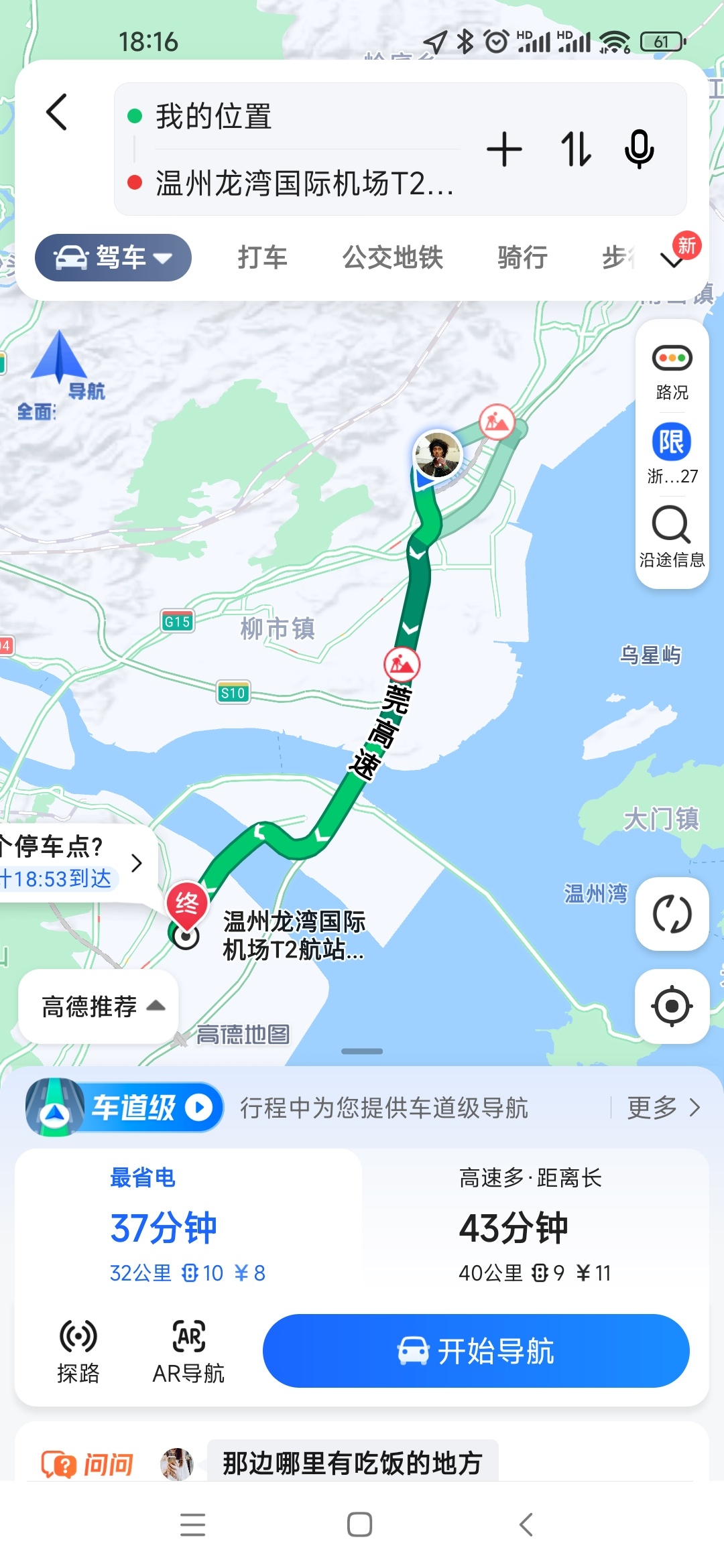Start navigation with 开始导航

(476, 1351)
